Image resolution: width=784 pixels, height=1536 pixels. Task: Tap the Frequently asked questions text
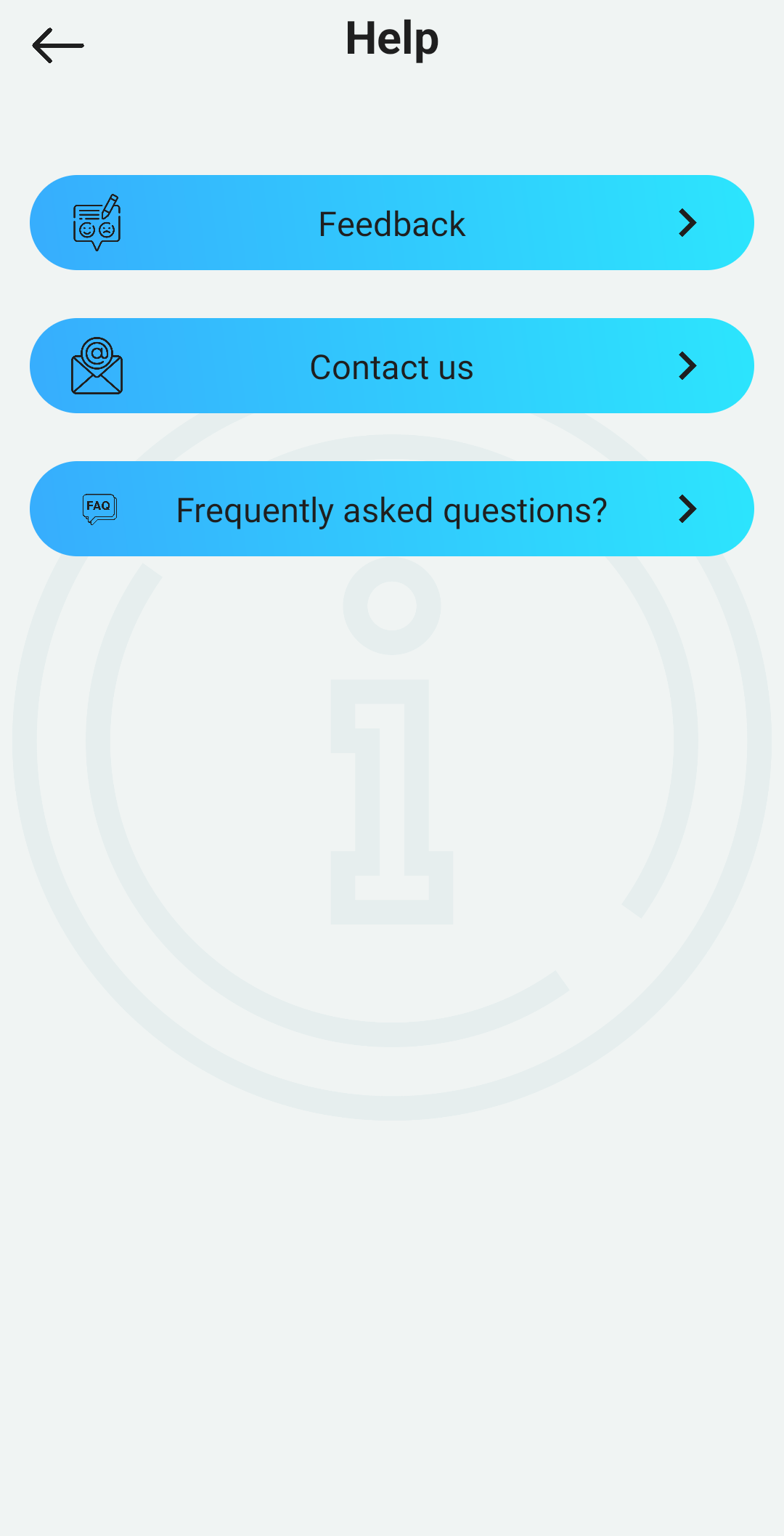[x=392, y=510]
